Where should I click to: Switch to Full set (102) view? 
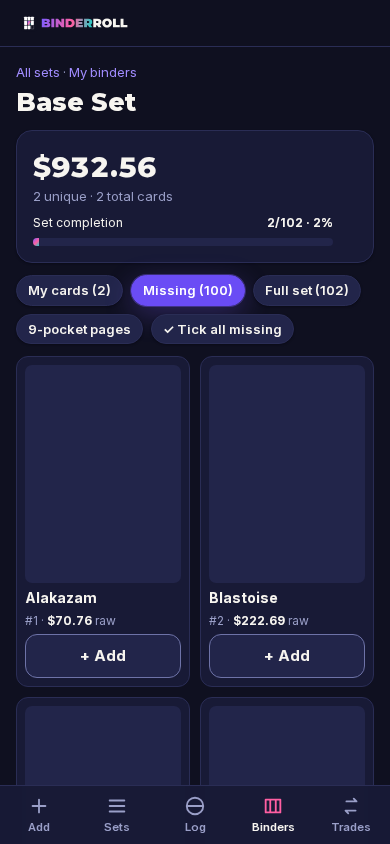tap(307, 291)
